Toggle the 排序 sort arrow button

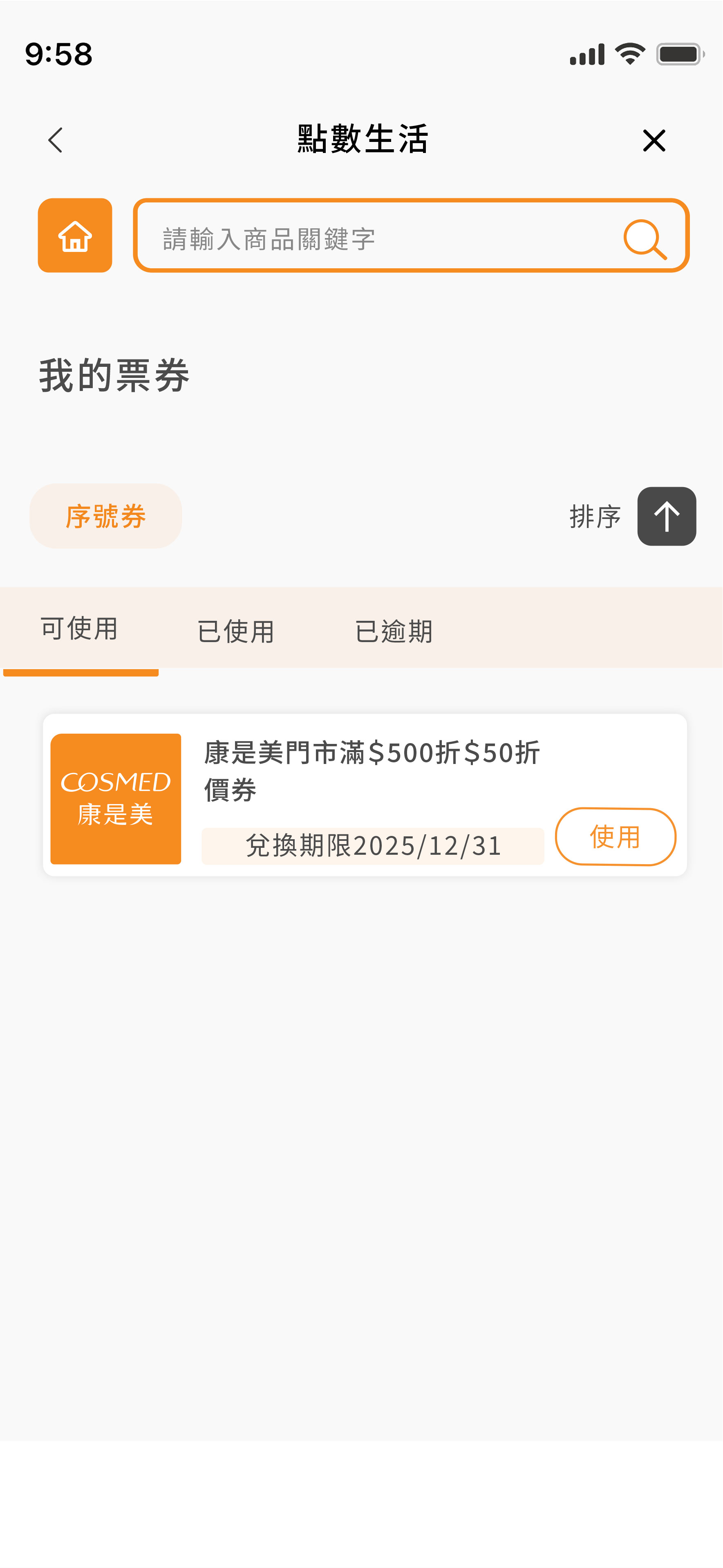pyautogui.click(x=666, y=516)
